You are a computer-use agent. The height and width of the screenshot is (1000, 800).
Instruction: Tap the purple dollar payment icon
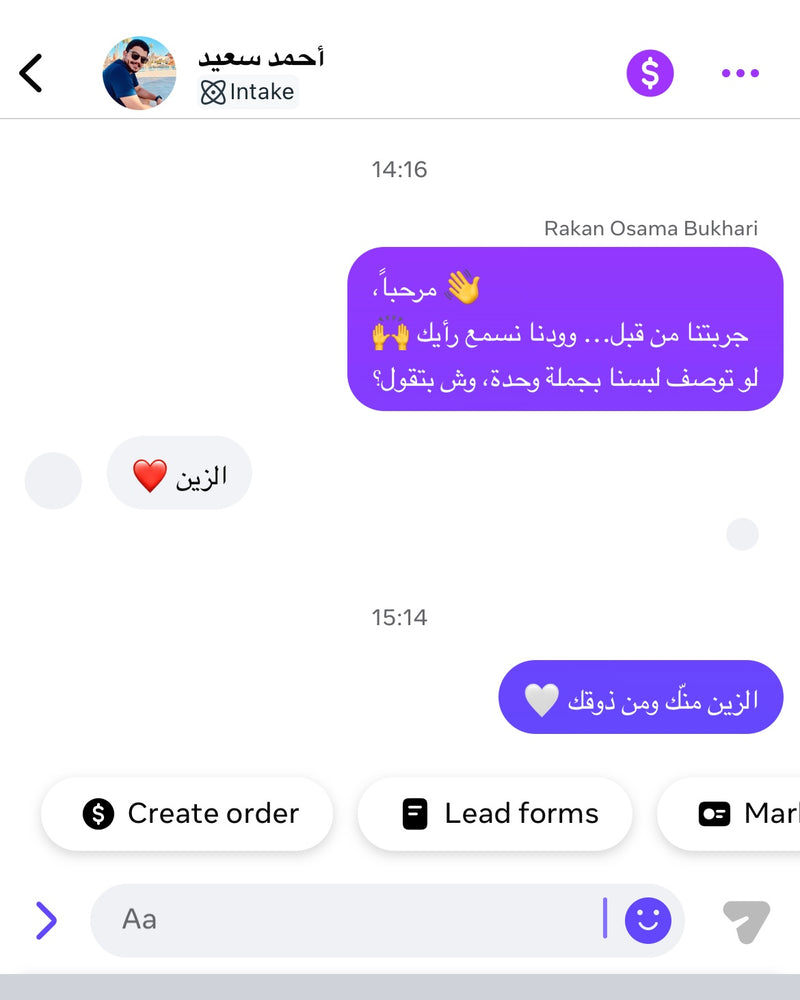click(x=650, y=73)
